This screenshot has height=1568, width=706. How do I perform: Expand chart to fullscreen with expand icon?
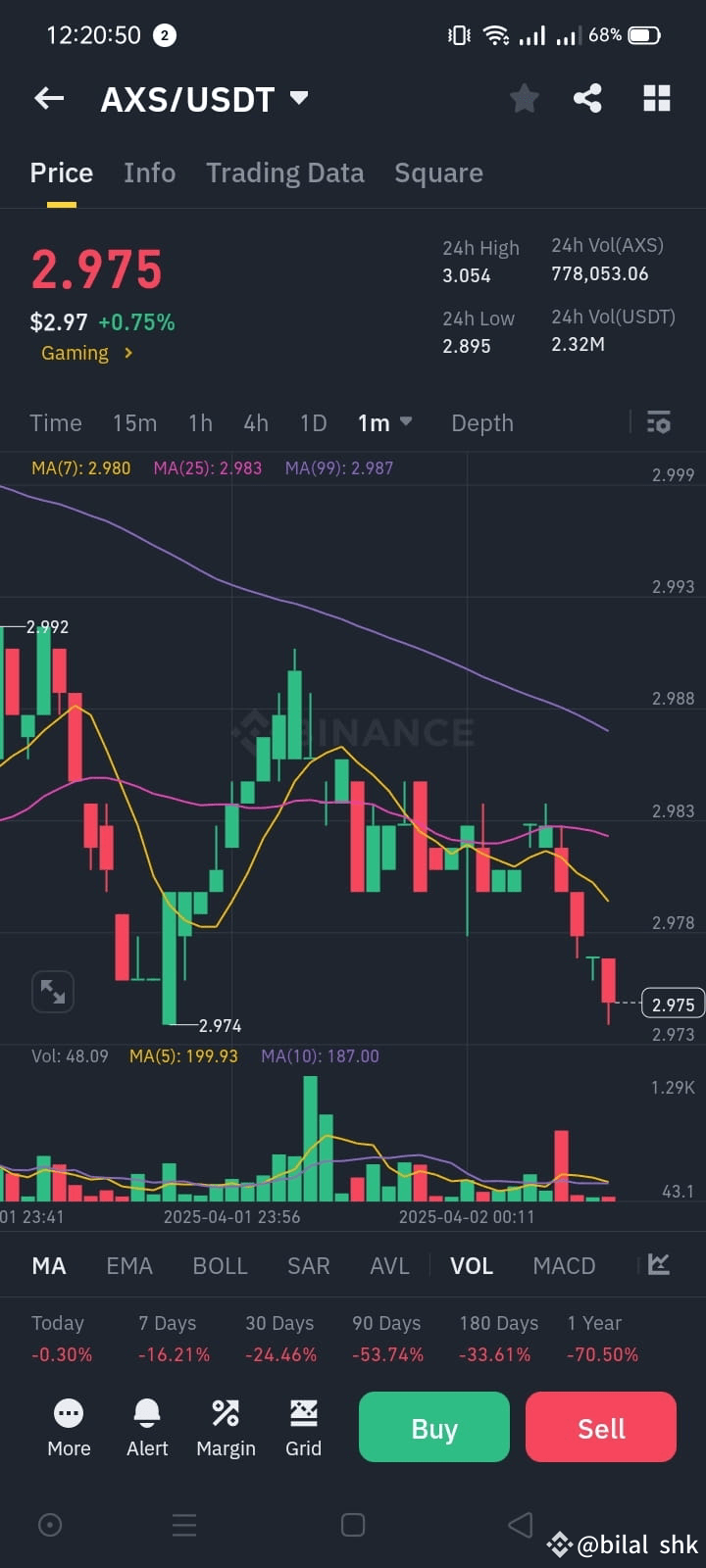[53, 992]
